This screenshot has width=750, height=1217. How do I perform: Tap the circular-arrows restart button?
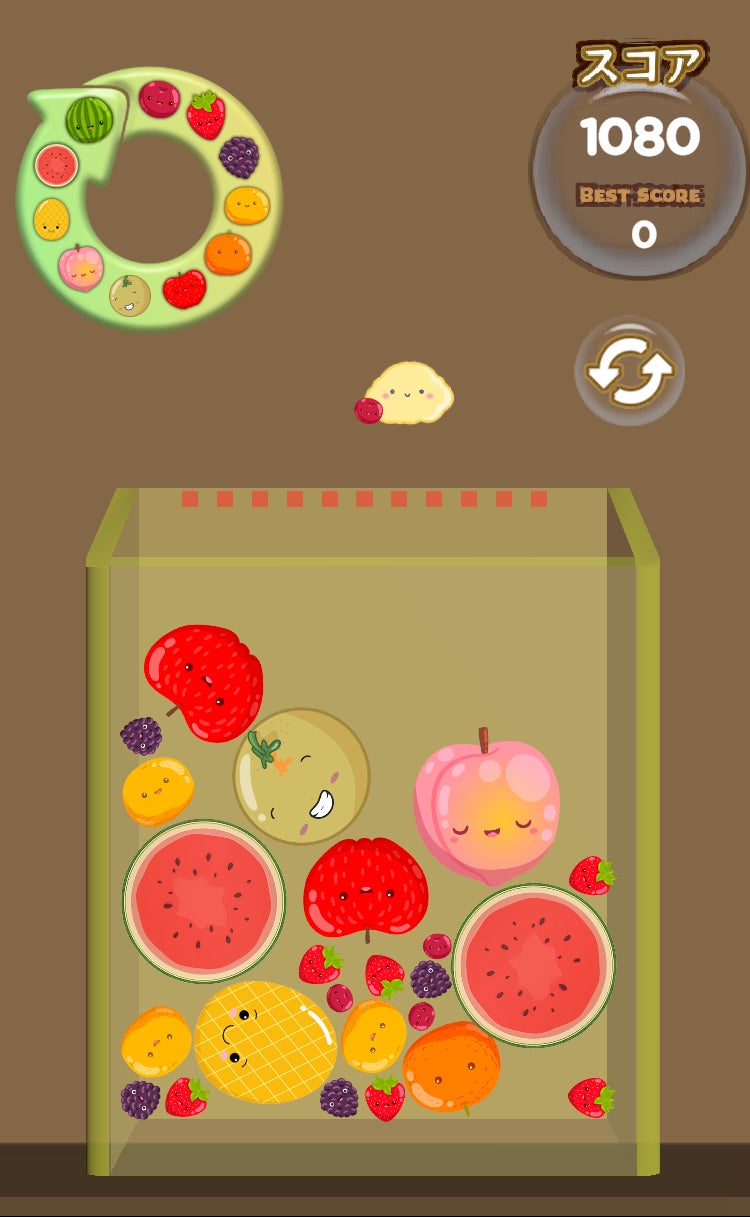630,371
